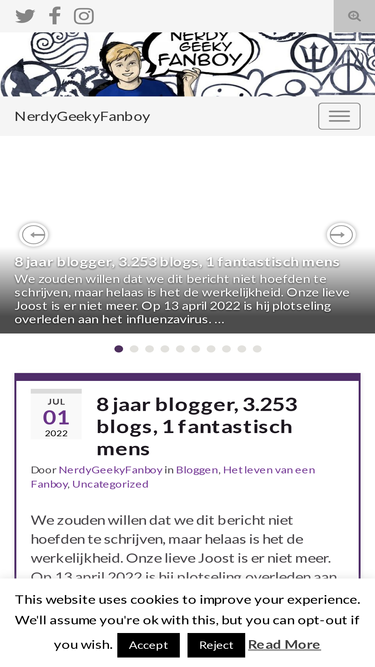Visit the Instagram profile icon

coord(84,16)
